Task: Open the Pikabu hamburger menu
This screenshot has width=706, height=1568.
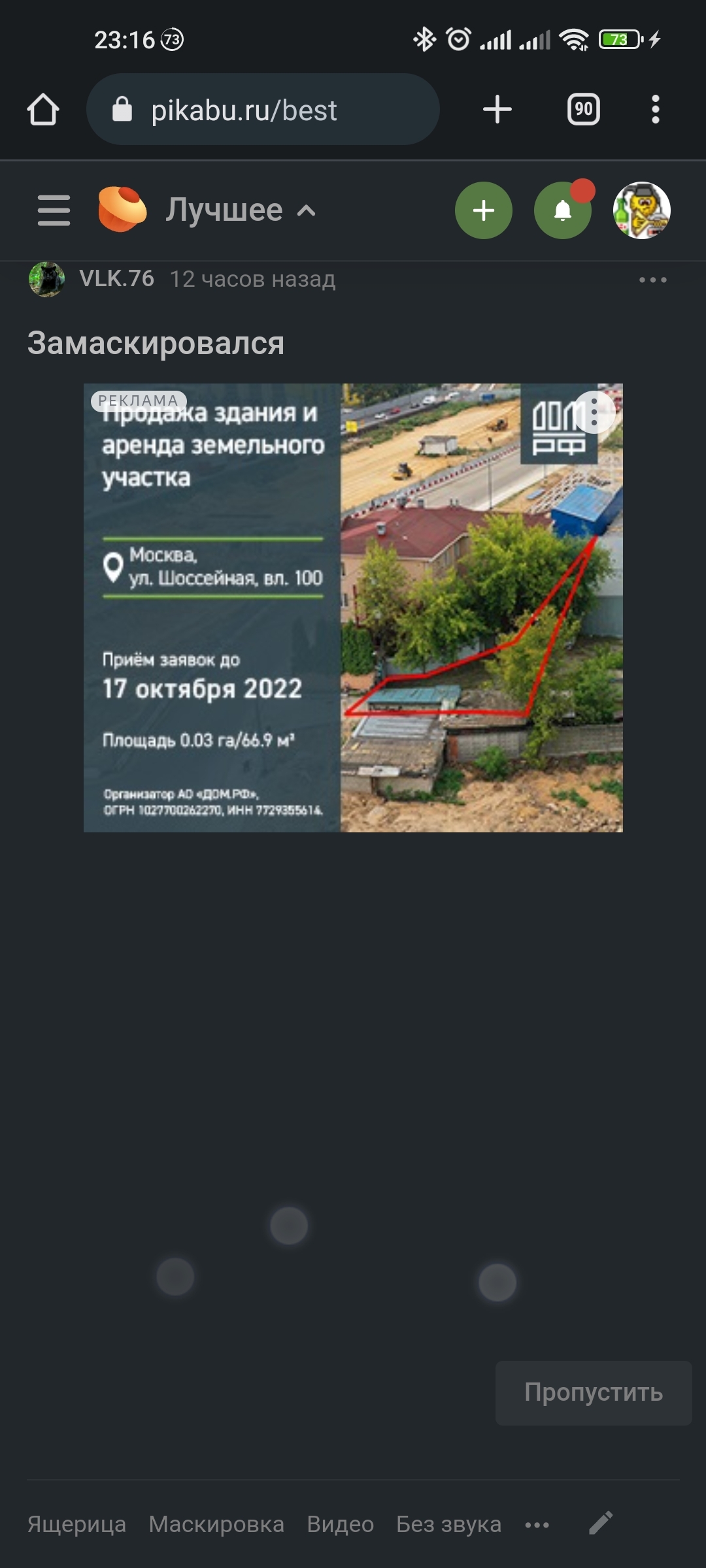Action: [x=54, y=210]
